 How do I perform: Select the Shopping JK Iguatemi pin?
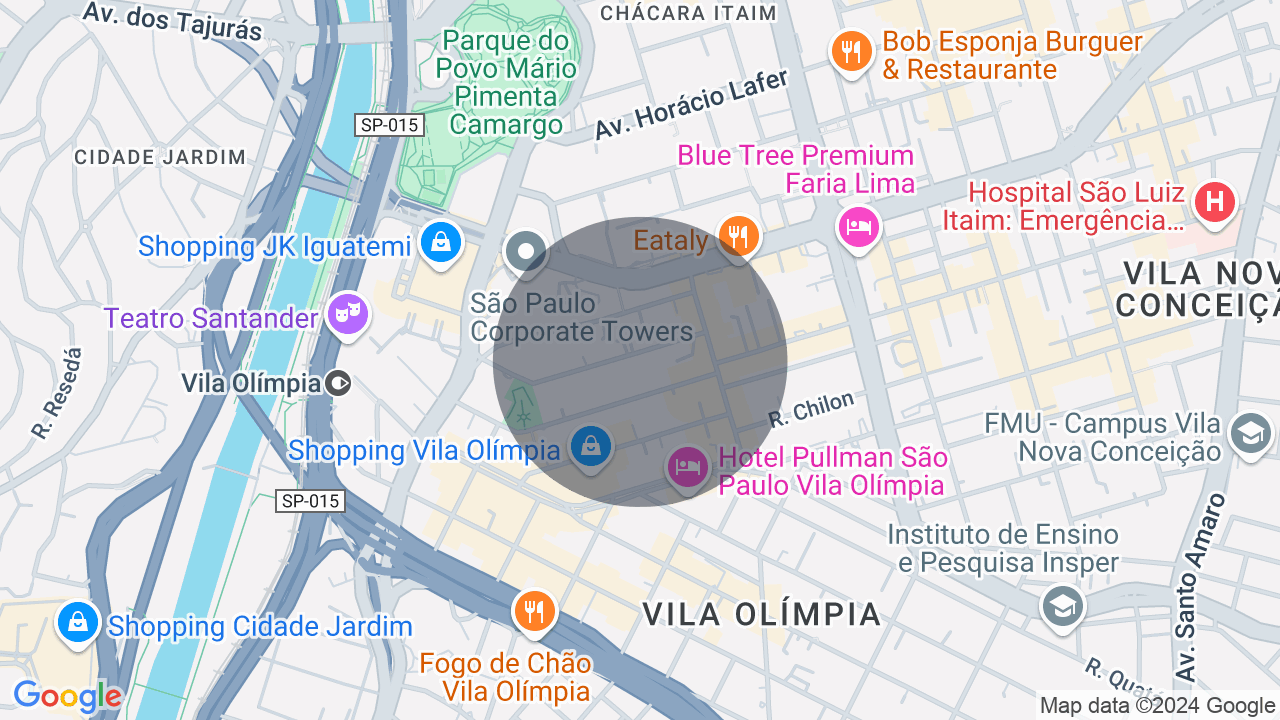tap(440, 242)
